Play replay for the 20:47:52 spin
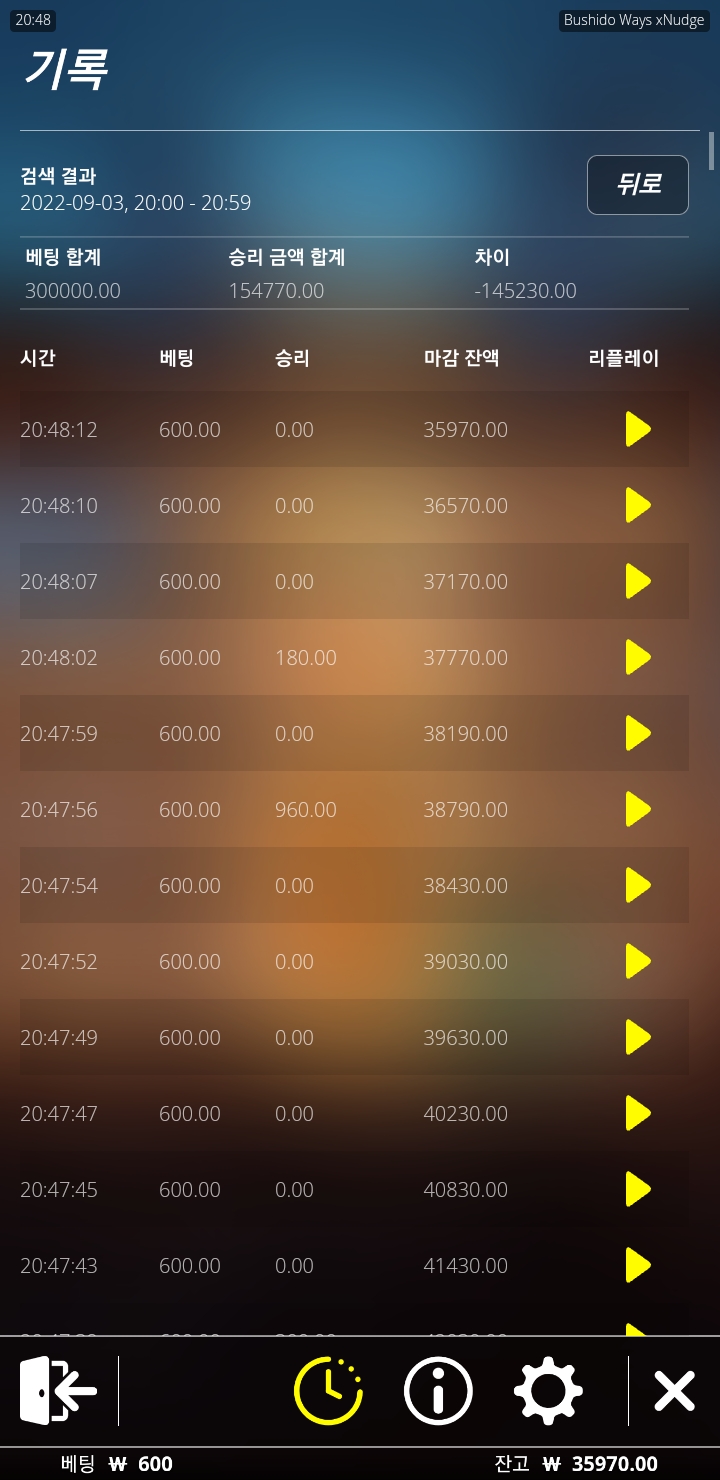The height and width of the screenshot is (1480, 720). click(638, 961)
